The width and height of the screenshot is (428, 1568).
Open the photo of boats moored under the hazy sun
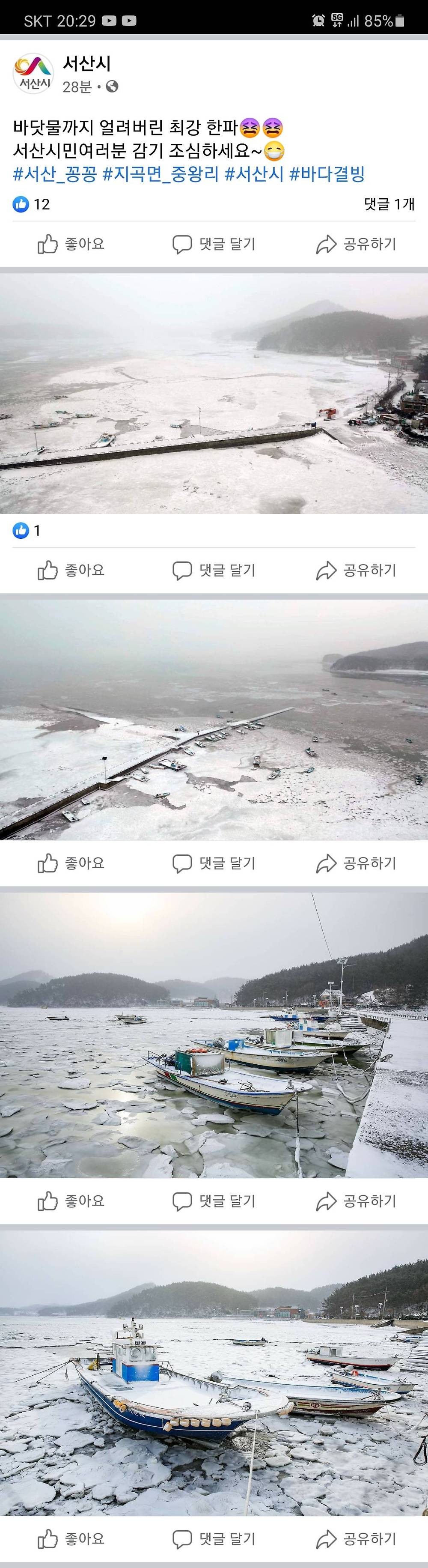(214, 1035)
